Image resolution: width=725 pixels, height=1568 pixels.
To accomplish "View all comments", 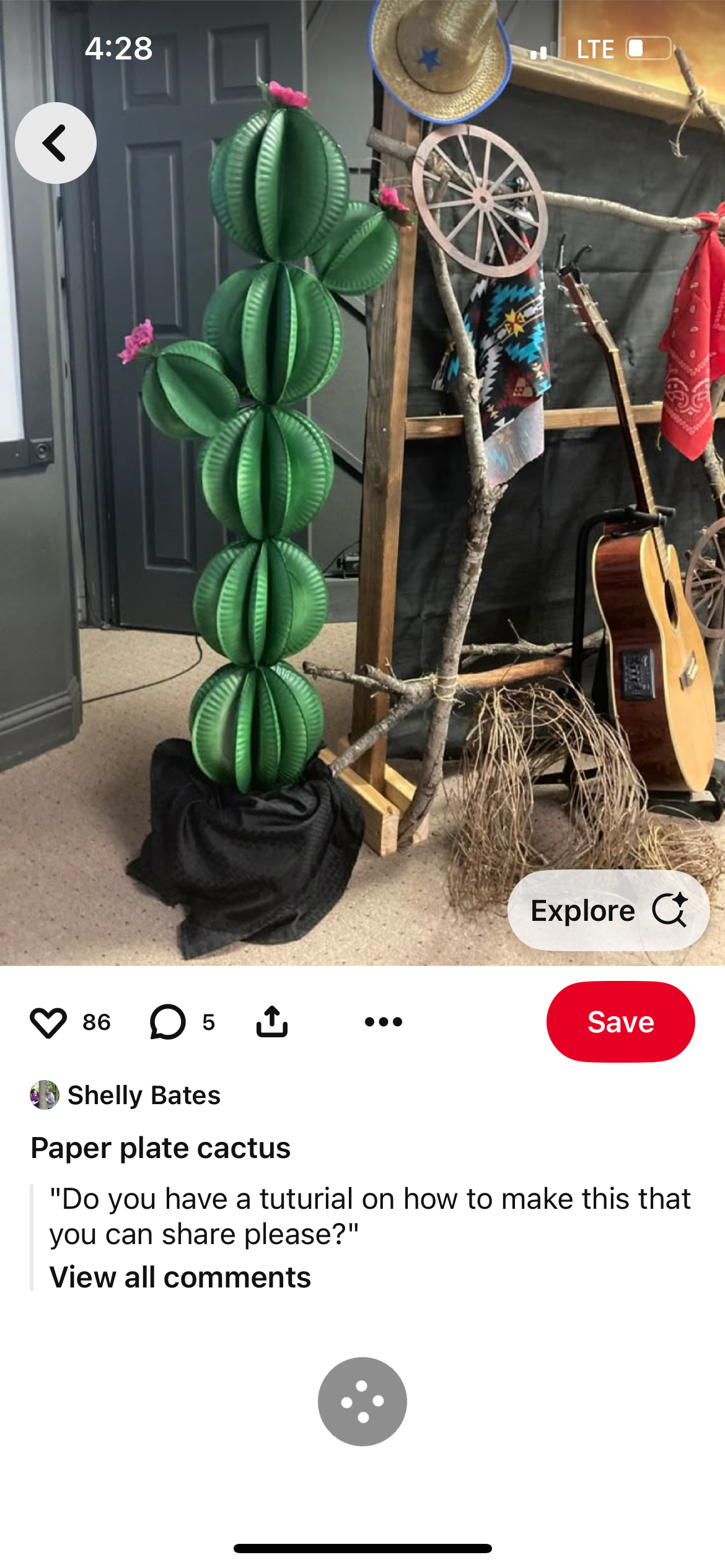I will coord(180,1277).
